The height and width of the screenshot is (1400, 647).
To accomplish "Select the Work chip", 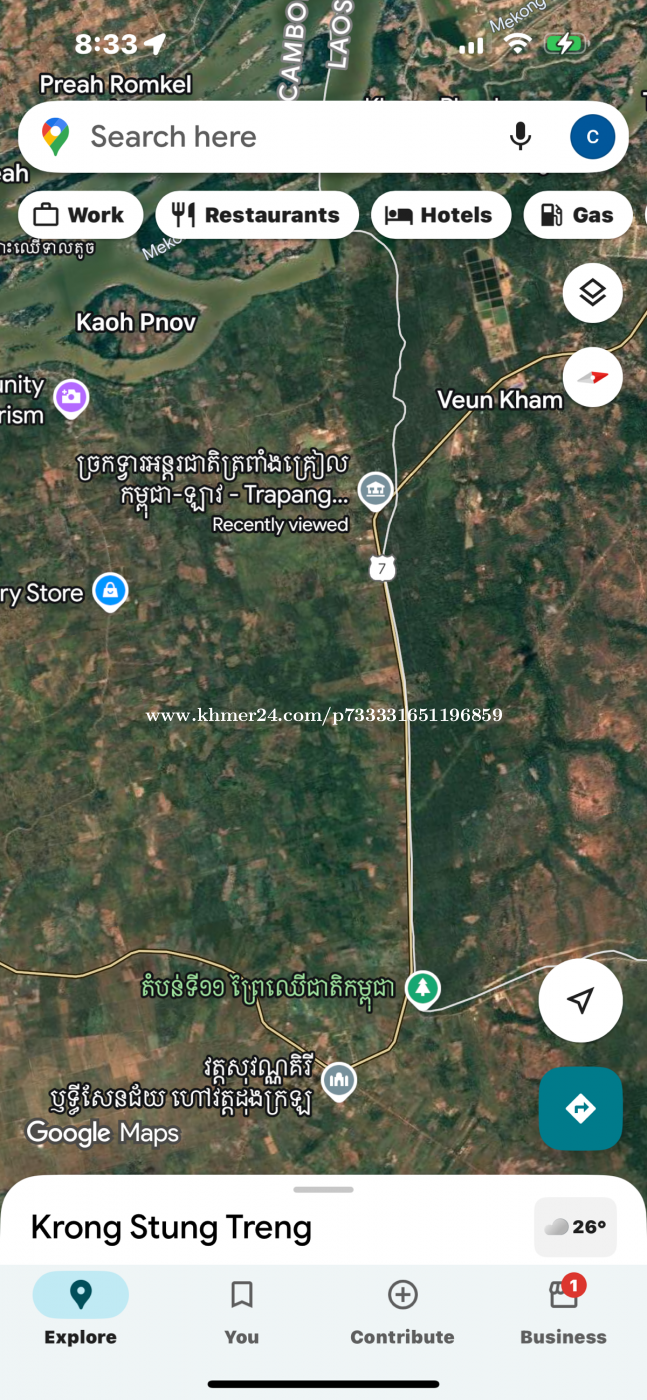I will 80,215.
